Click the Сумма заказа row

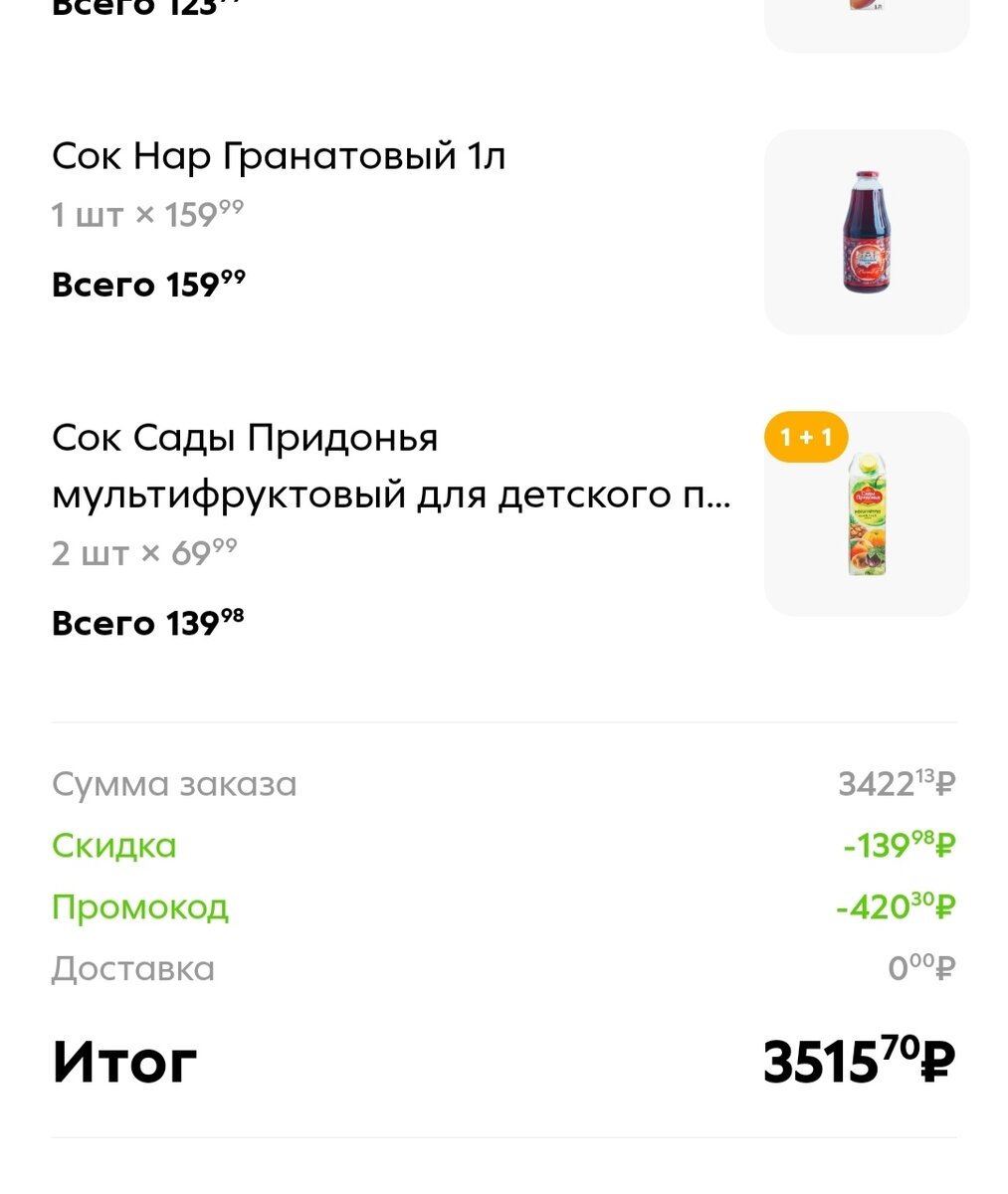[x=174, y=783]
